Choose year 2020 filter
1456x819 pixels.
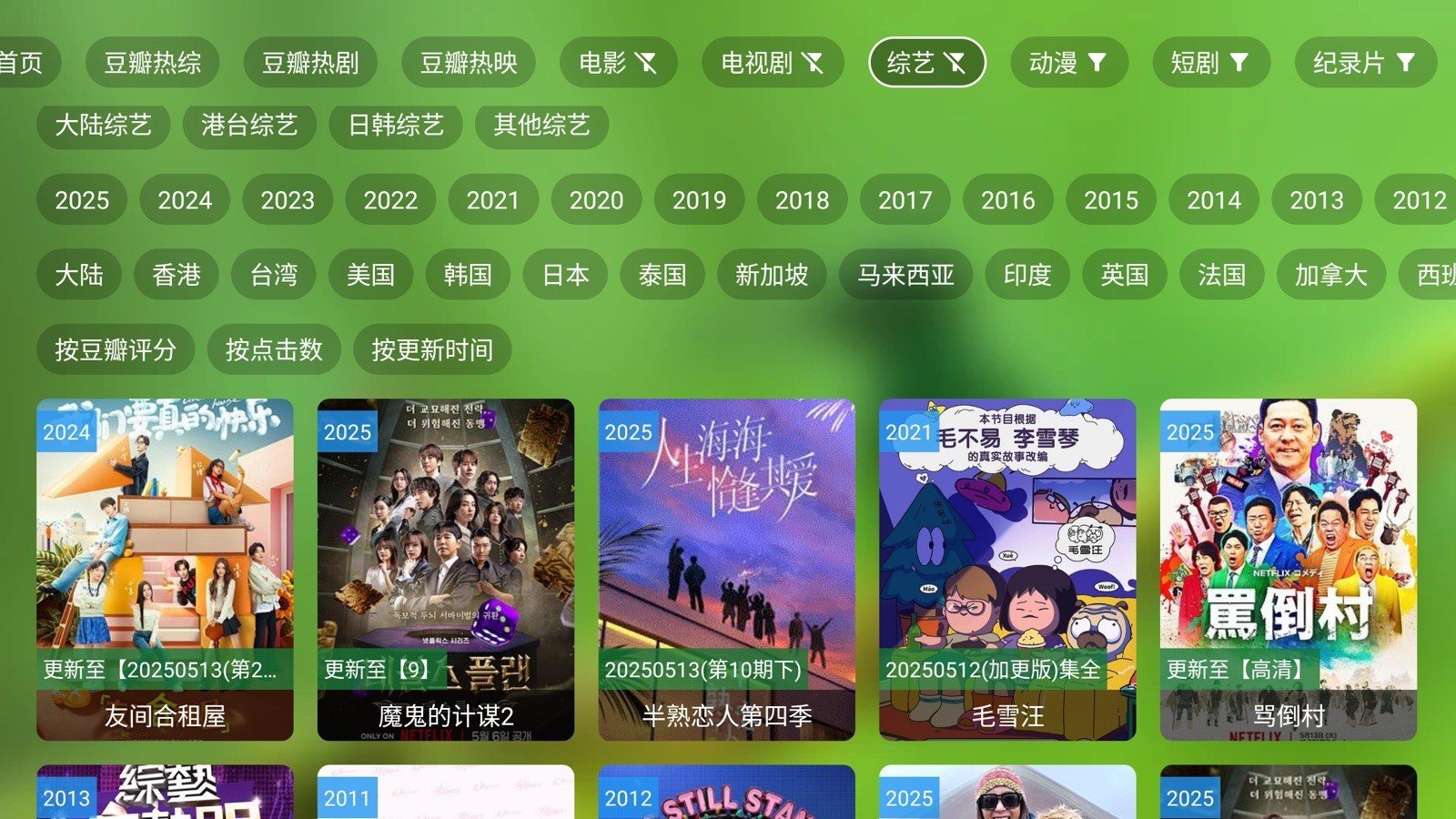coord(596,200)
